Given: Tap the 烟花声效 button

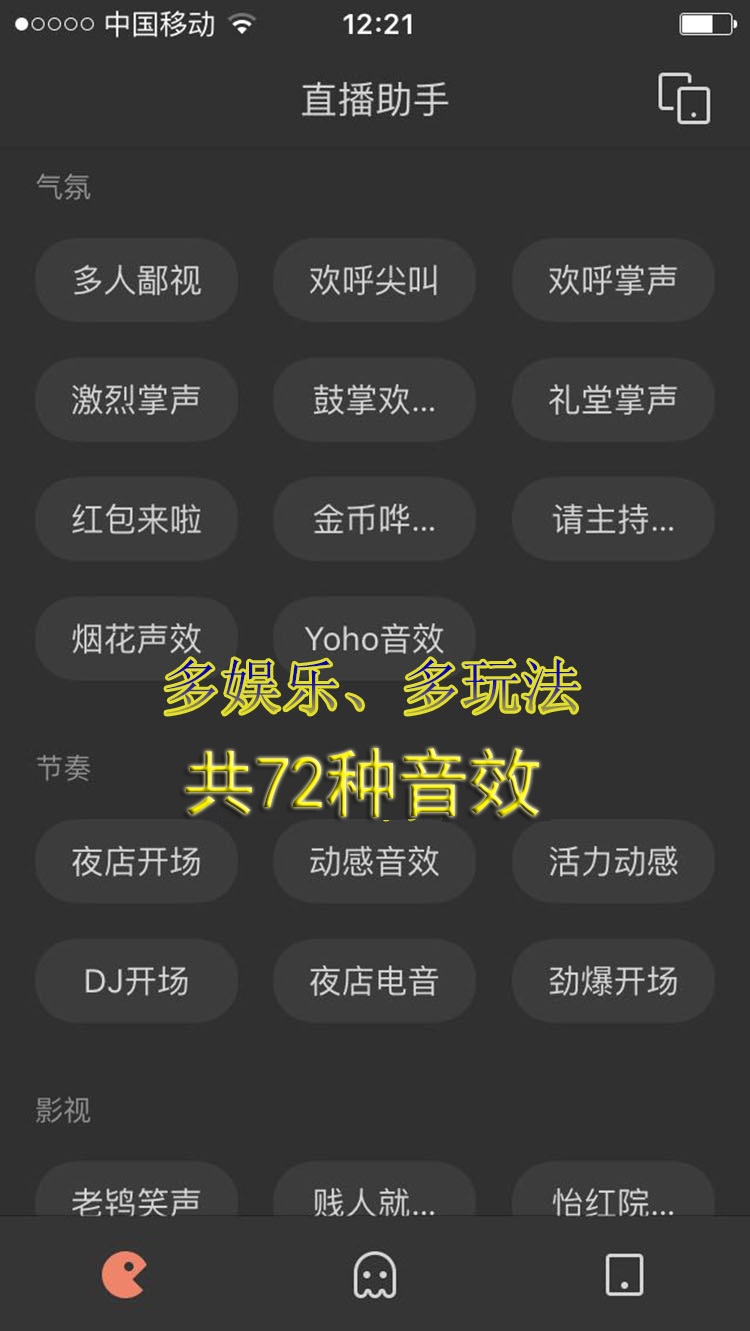Looking at the screenshot, I should coord(136,630).
